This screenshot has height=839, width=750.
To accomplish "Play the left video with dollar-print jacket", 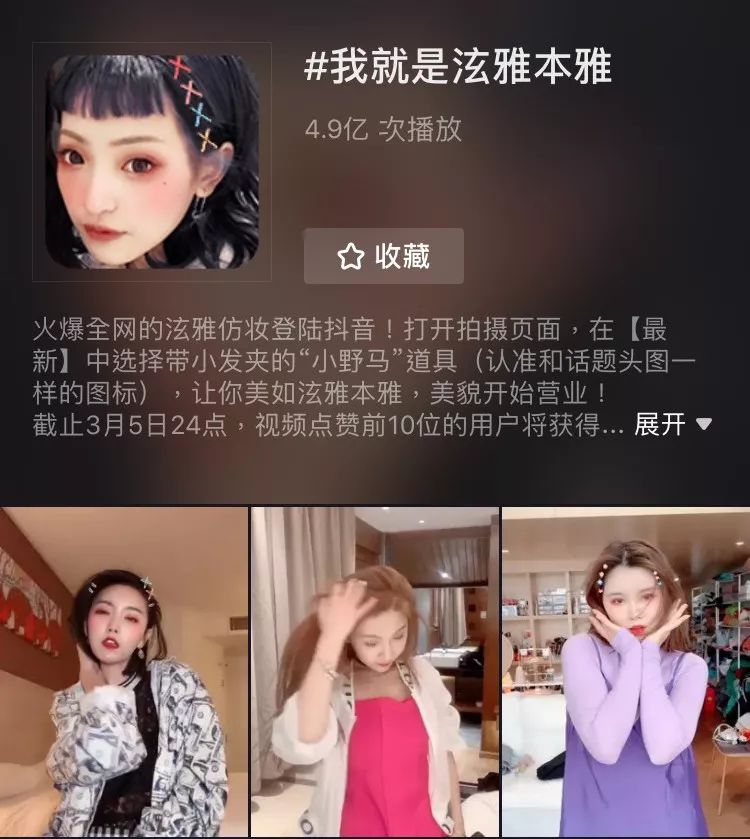I will (x=120, y=670).
